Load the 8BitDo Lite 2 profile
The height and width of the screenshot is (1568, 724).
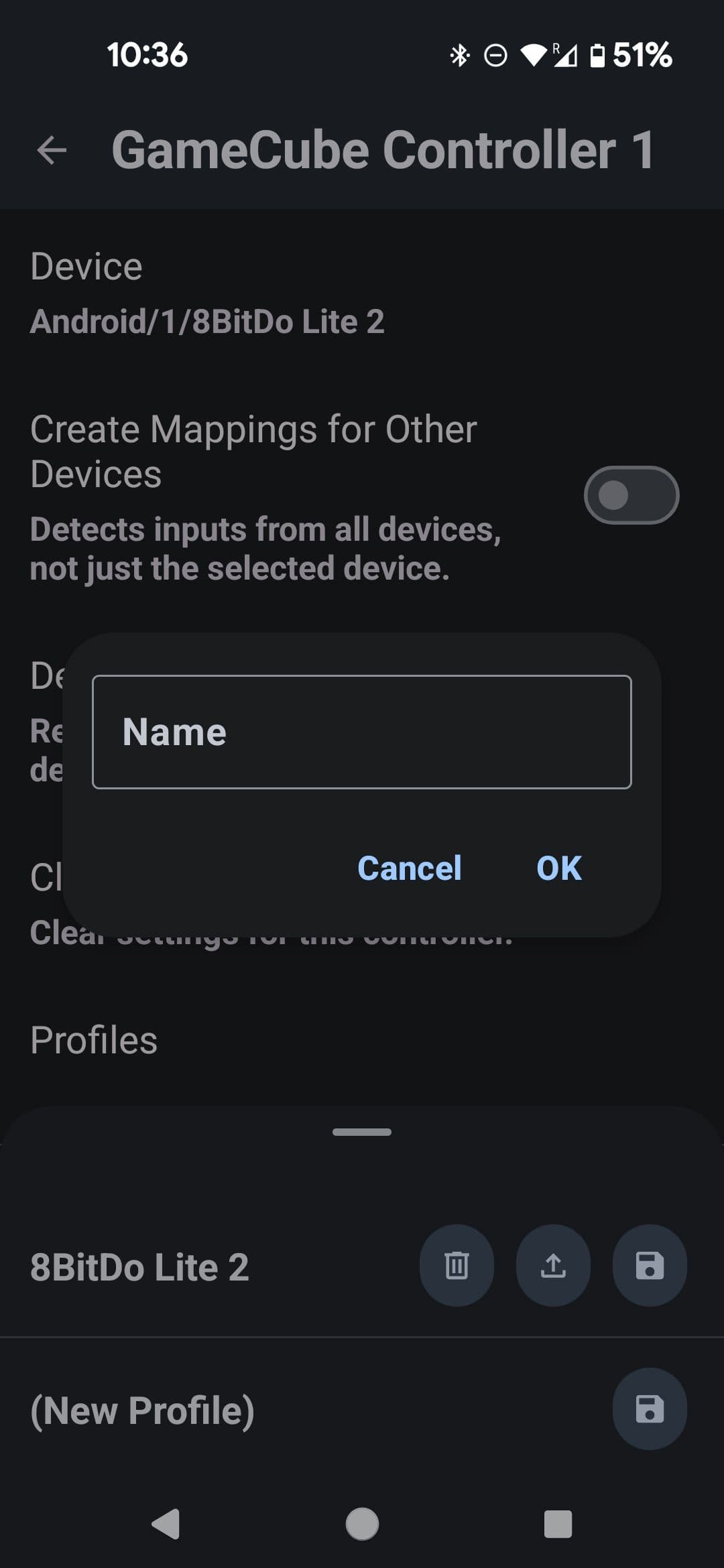(x=553, y=1266)
